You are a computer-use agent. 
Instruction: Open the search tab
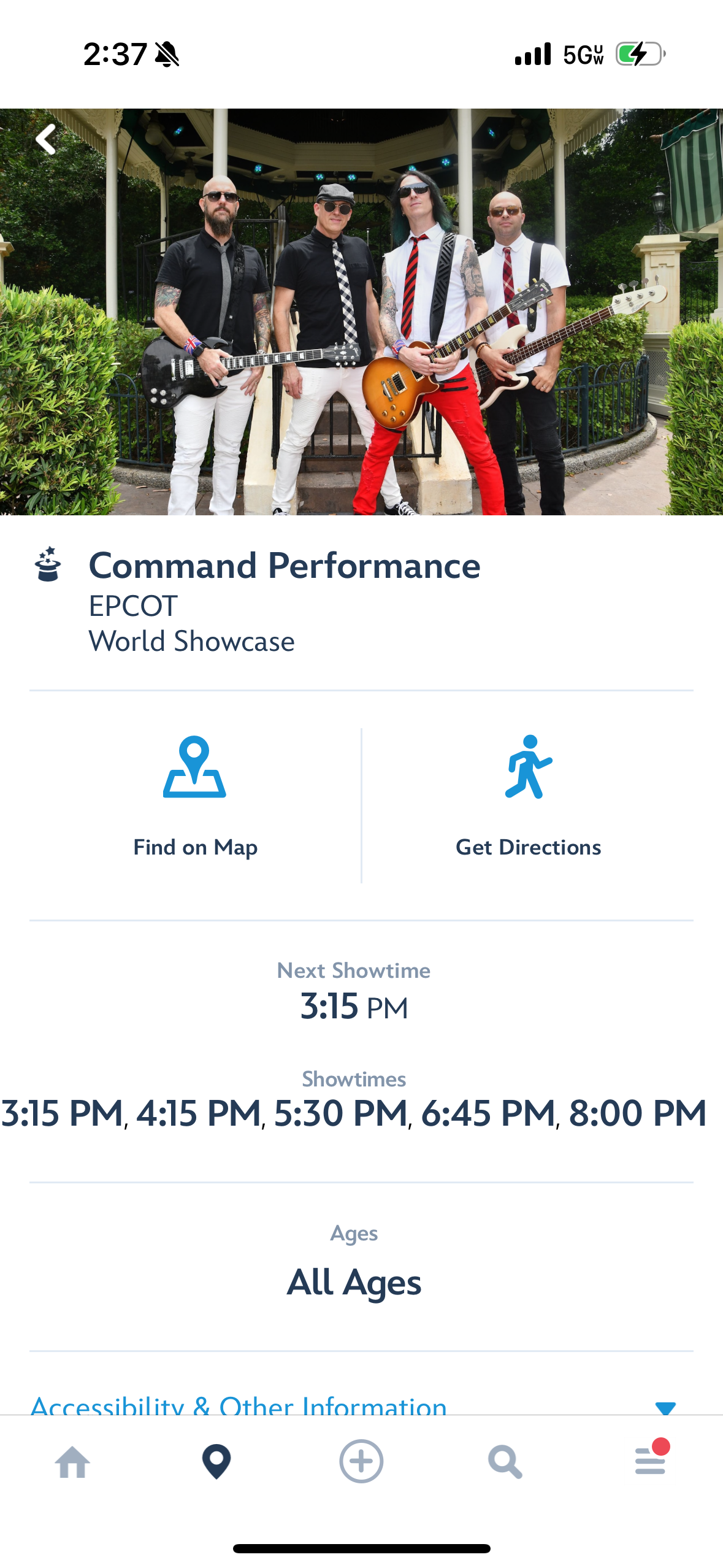[505, 1462]
